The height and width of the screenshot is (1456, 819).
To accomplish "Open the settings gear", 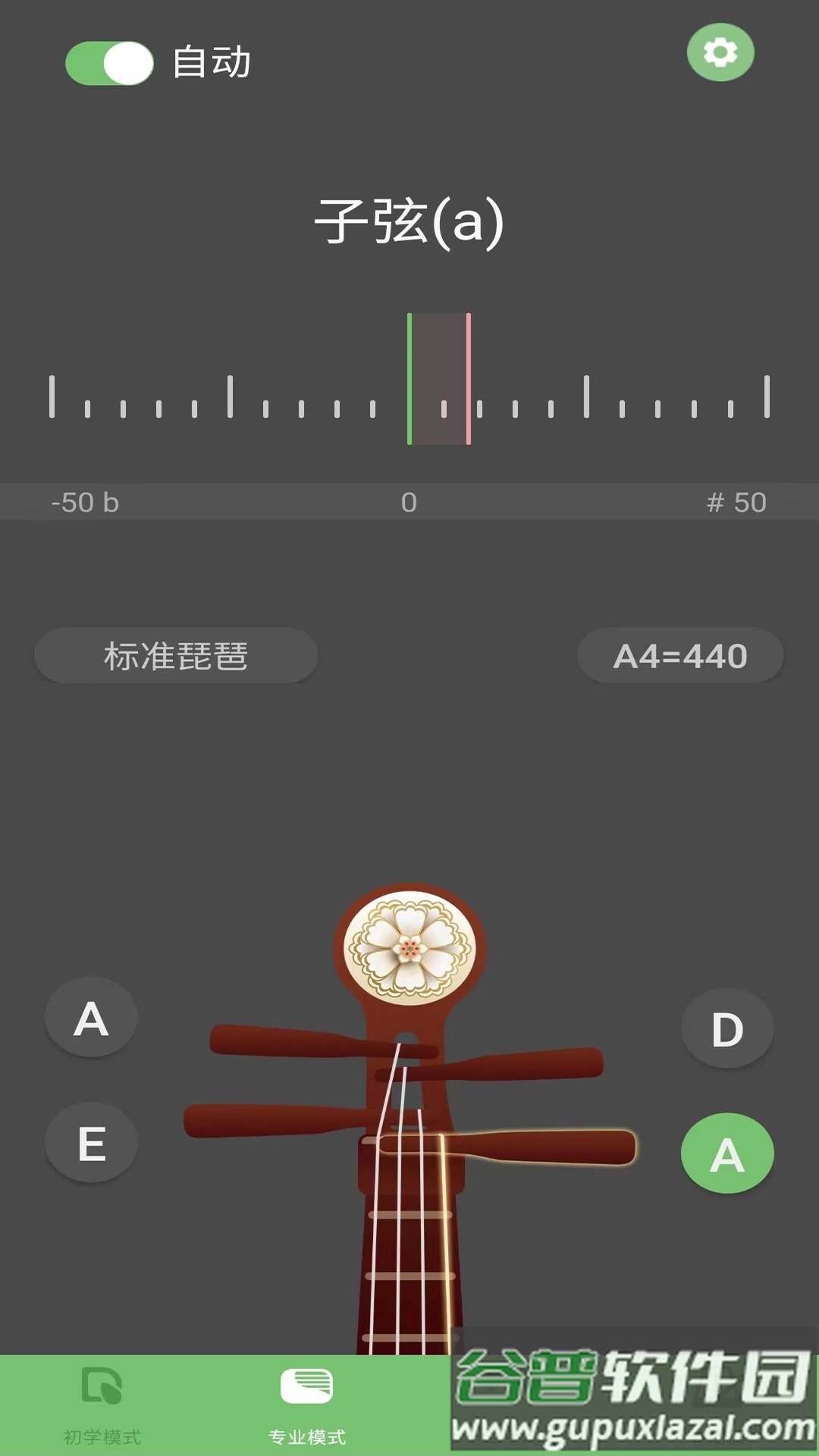I will (720, 52).
